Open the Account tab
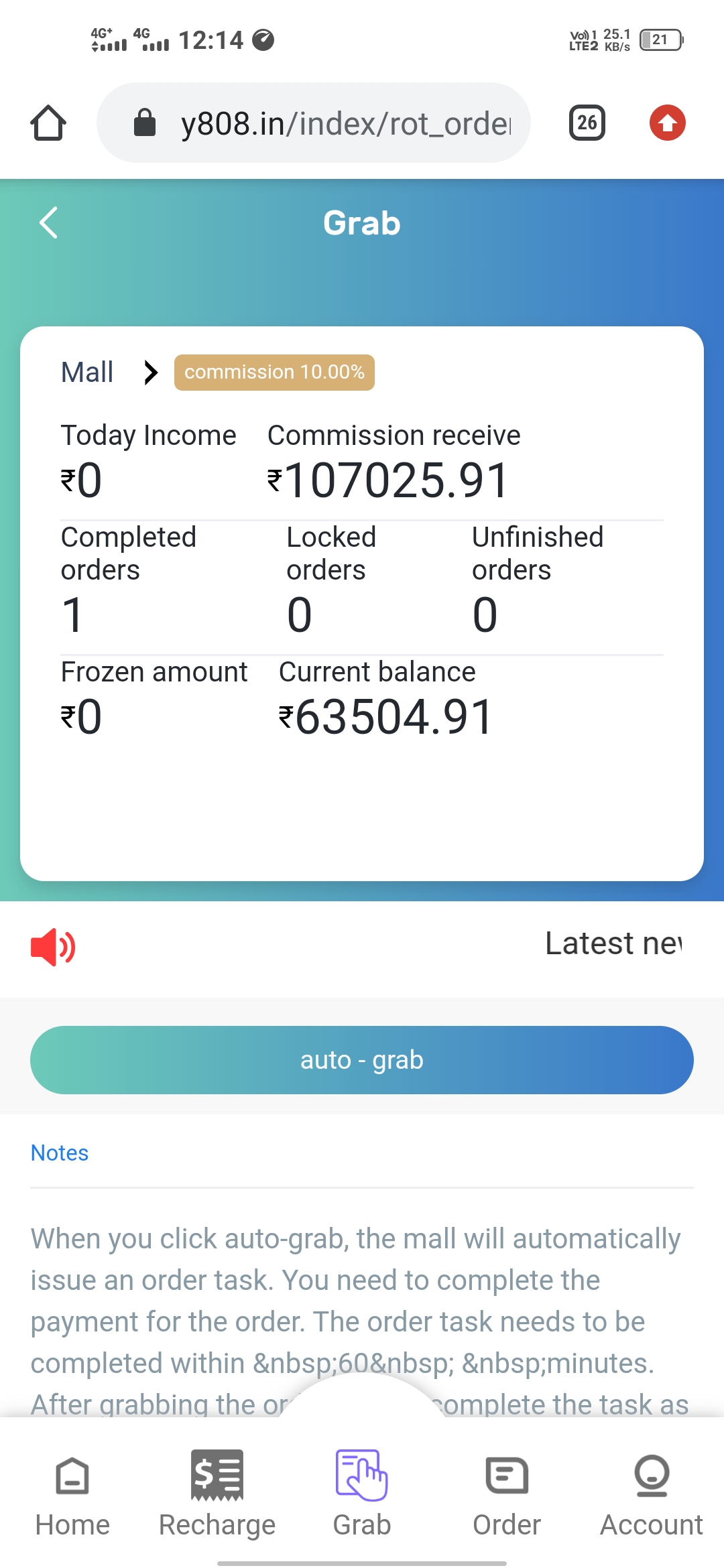The width and height of the screenshot is (724, 1568). click(652, 1496)
